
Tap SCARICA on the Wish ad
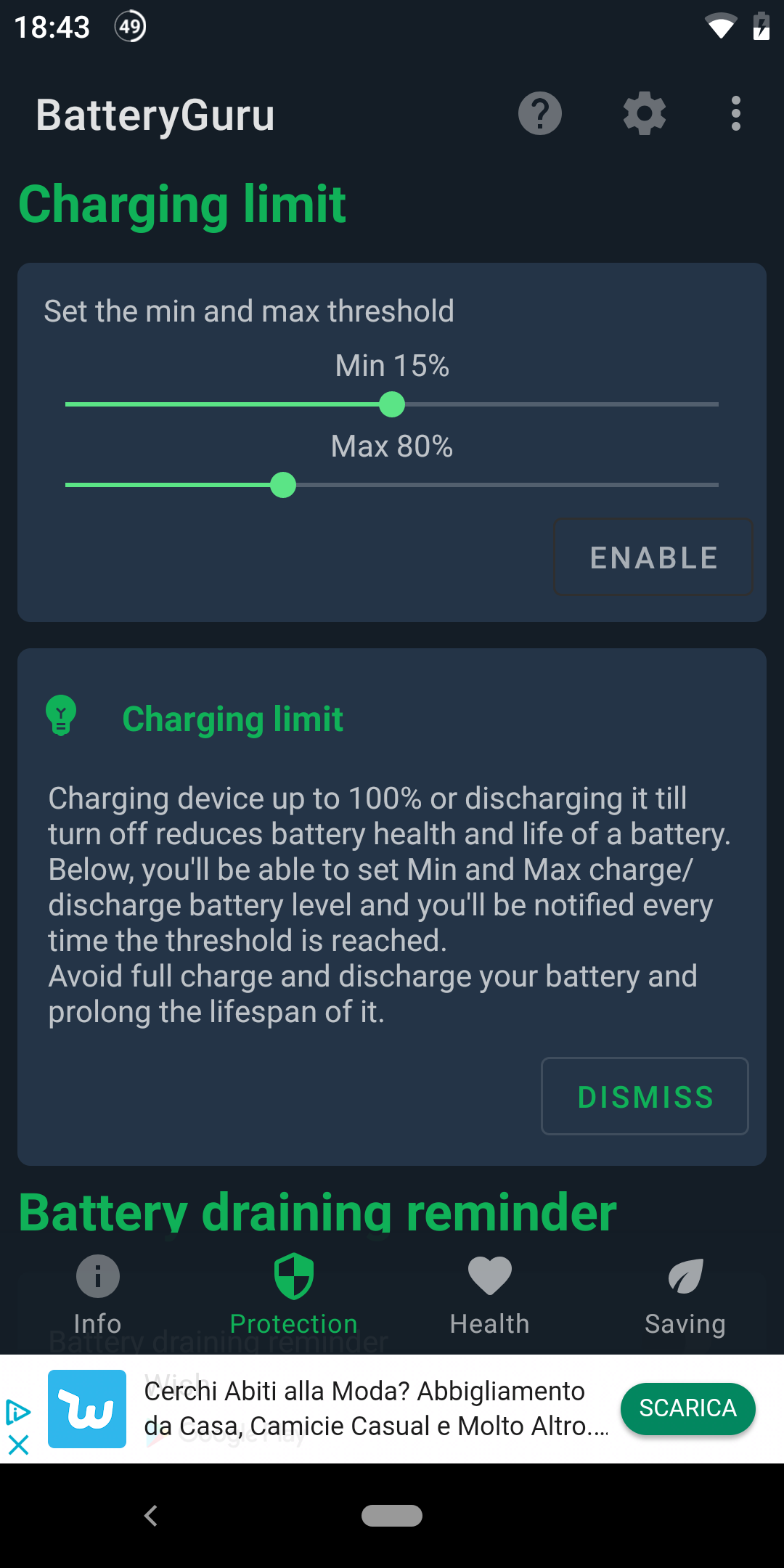pos(687,1408)
